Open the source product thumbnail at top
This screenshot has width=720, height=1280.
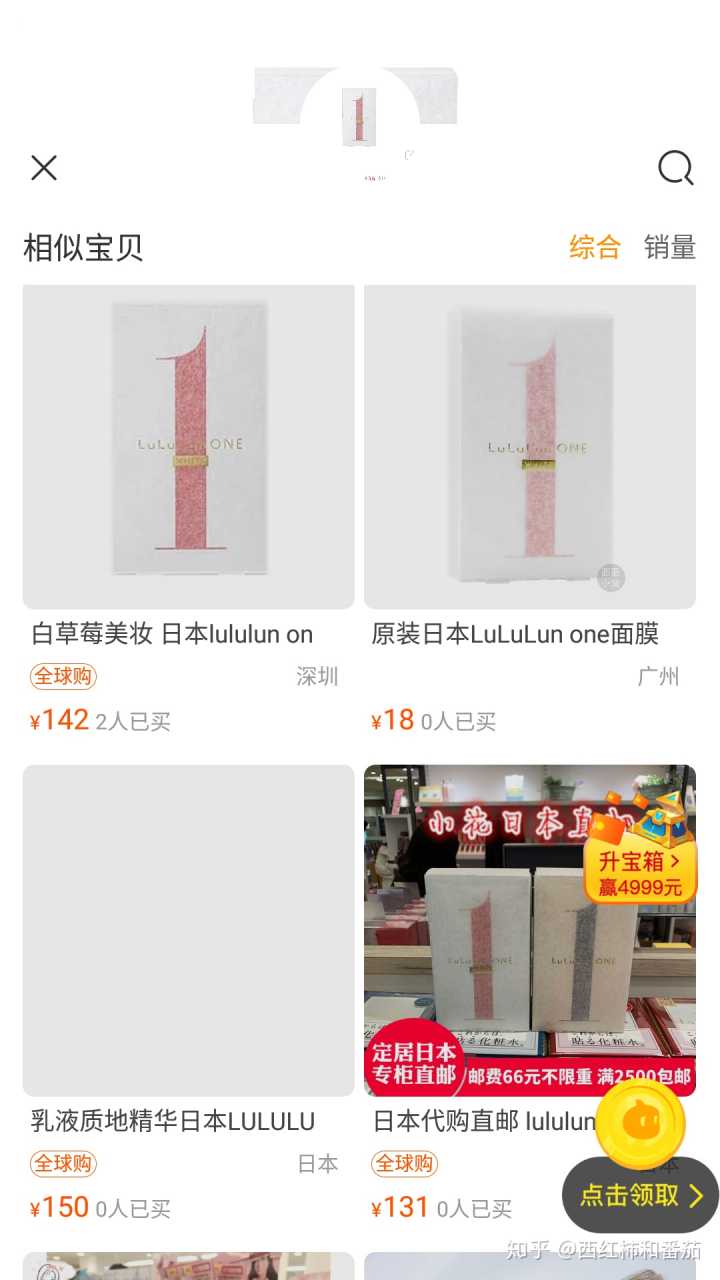(x=358, y=118)
